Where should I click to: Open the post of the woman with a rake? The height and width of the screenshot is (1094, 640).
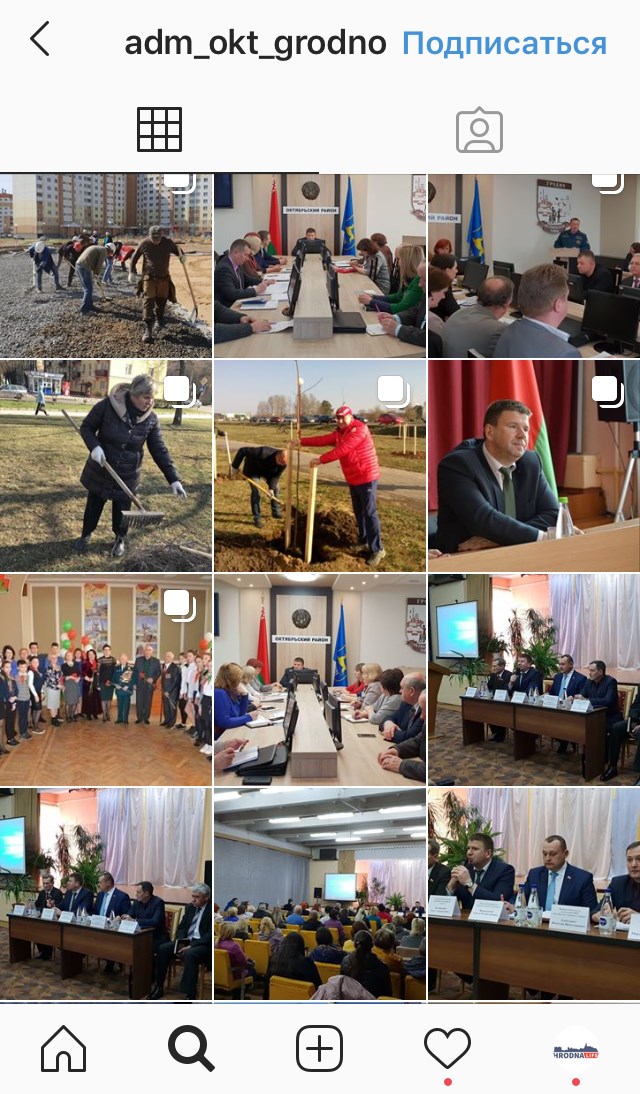105,466
